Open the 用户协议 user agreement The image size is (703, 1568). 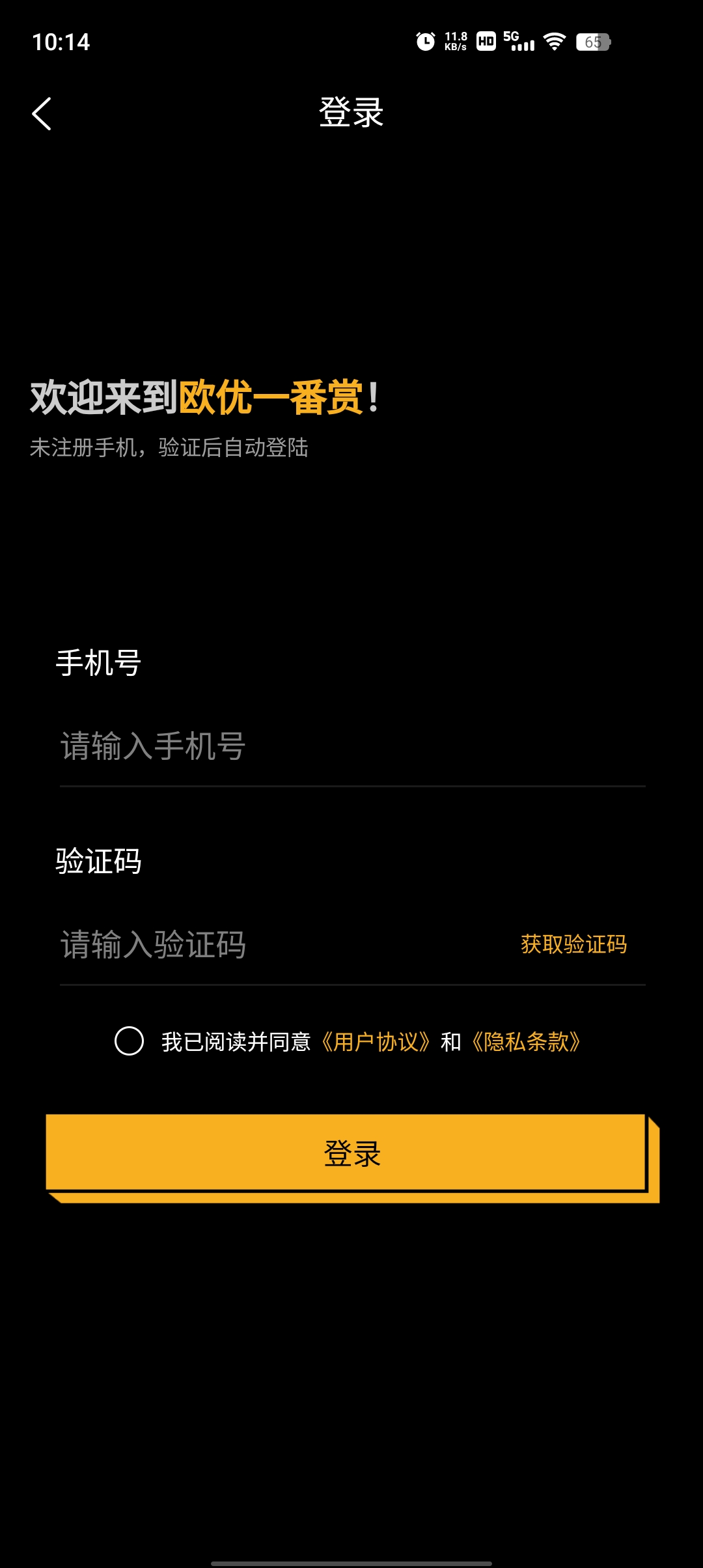376,1039
